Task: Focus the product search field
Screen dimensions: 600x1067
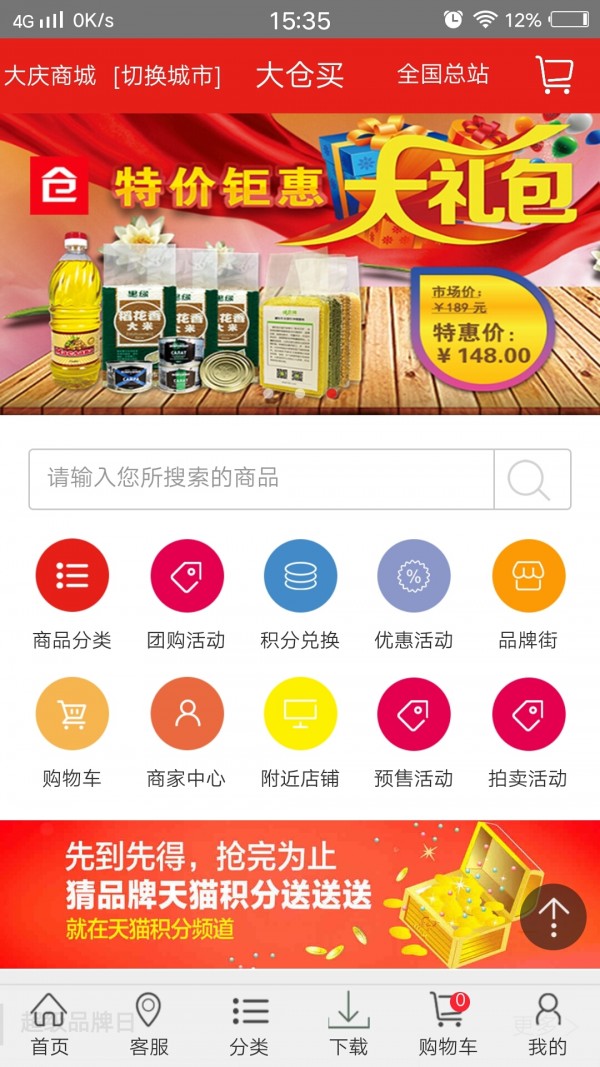Action: [x=262, y=479]
